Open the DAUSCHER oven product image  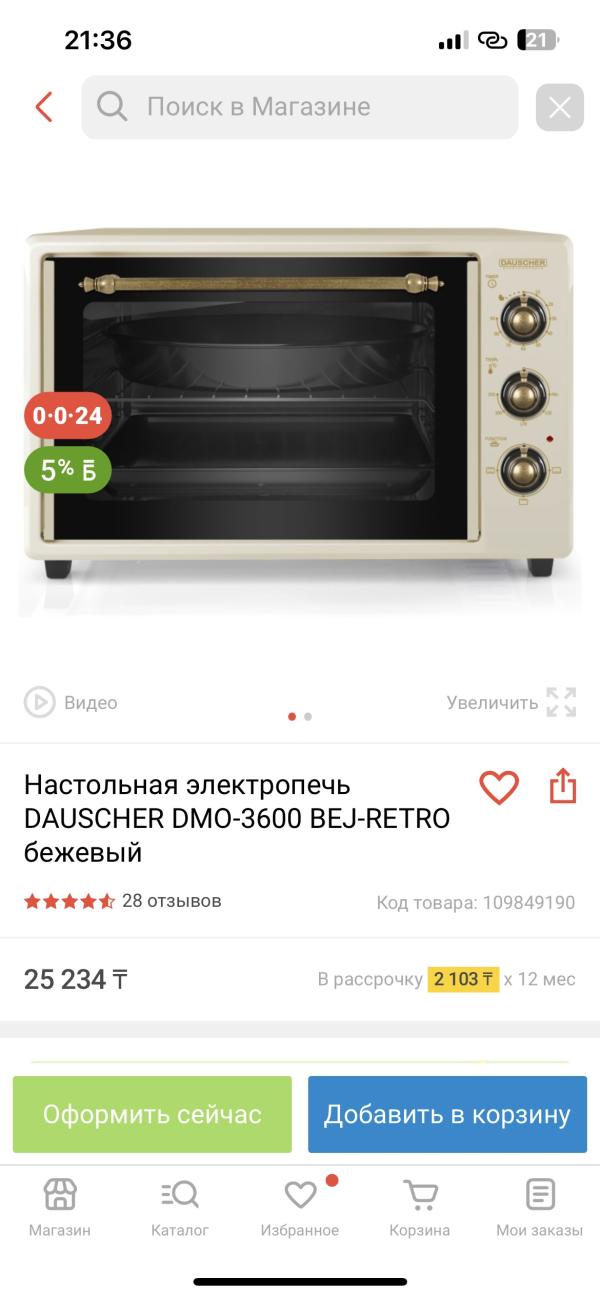click(x=300, y=420)
